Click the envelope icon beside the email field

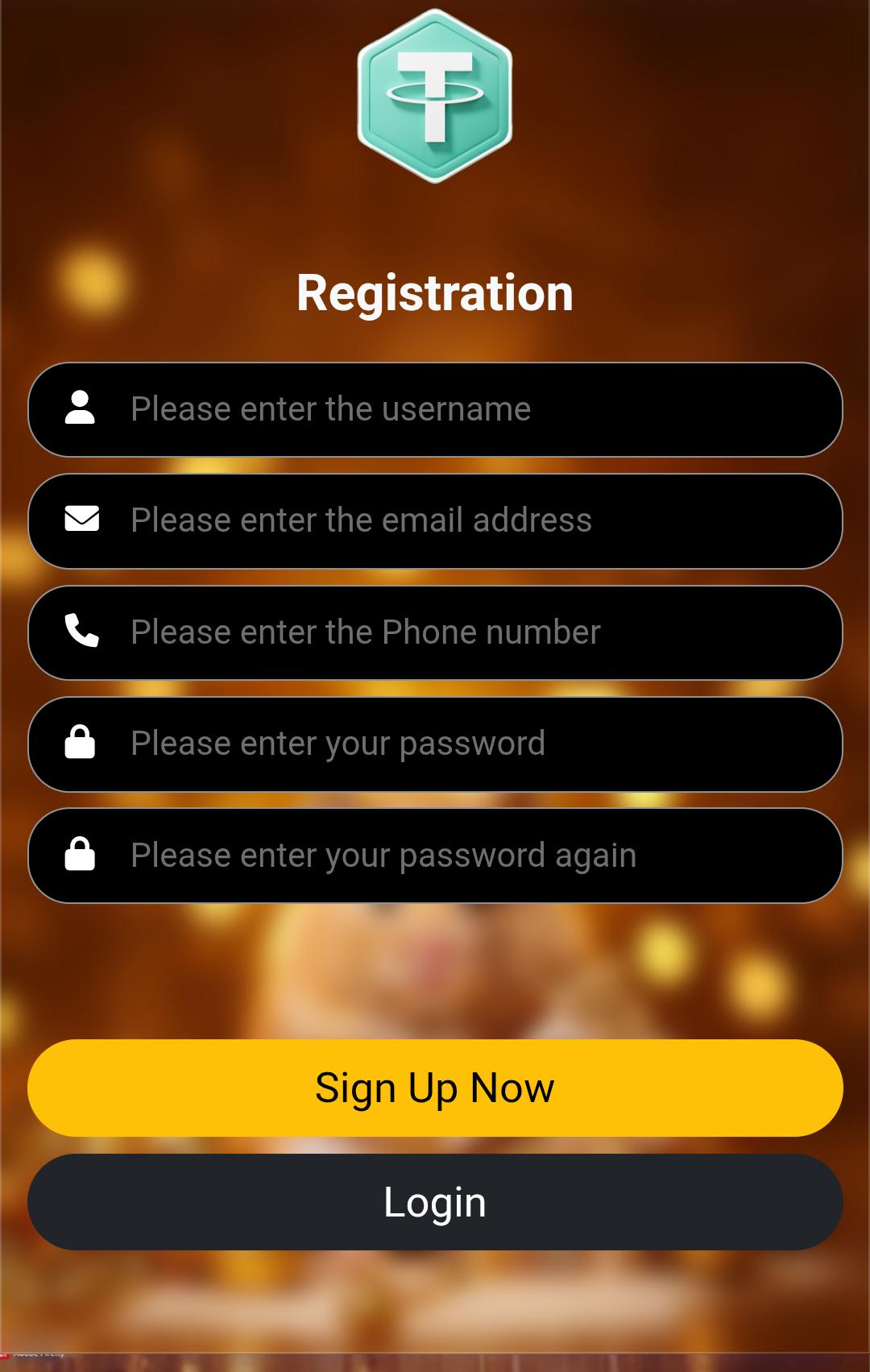(80, 520)
